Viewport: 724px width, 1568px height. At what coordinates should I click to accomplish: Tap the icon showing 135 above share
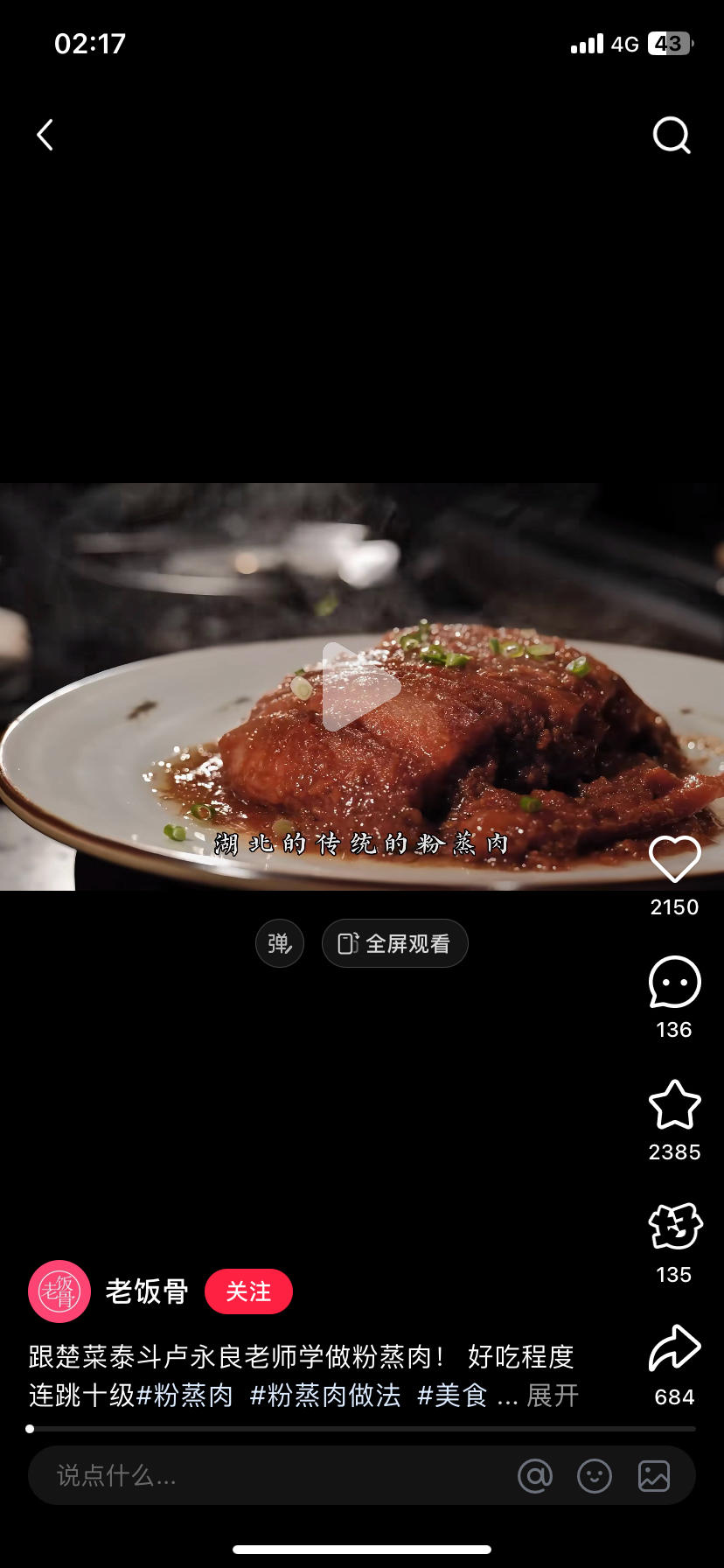tap(674, 1227)
